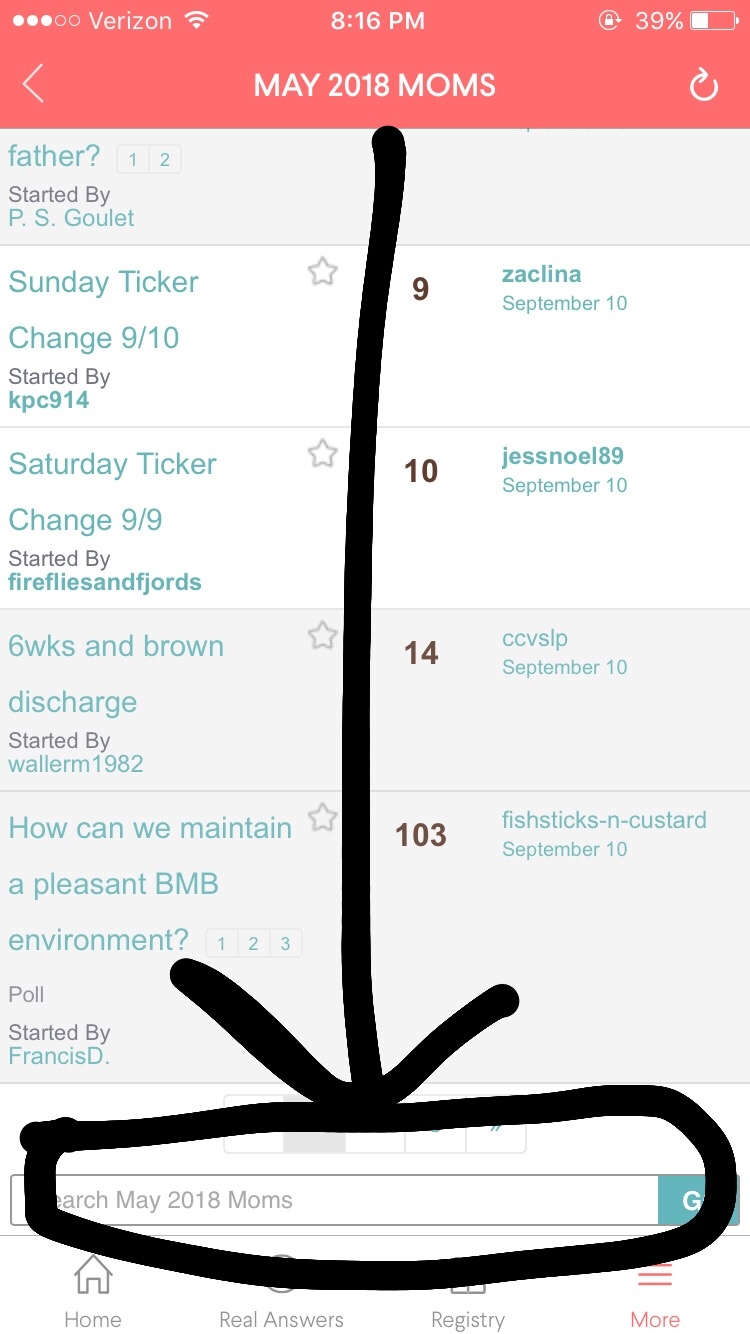
Task: Open the Sunday Ticker Change 9/10 thread
Action: [x=104, y=310]
